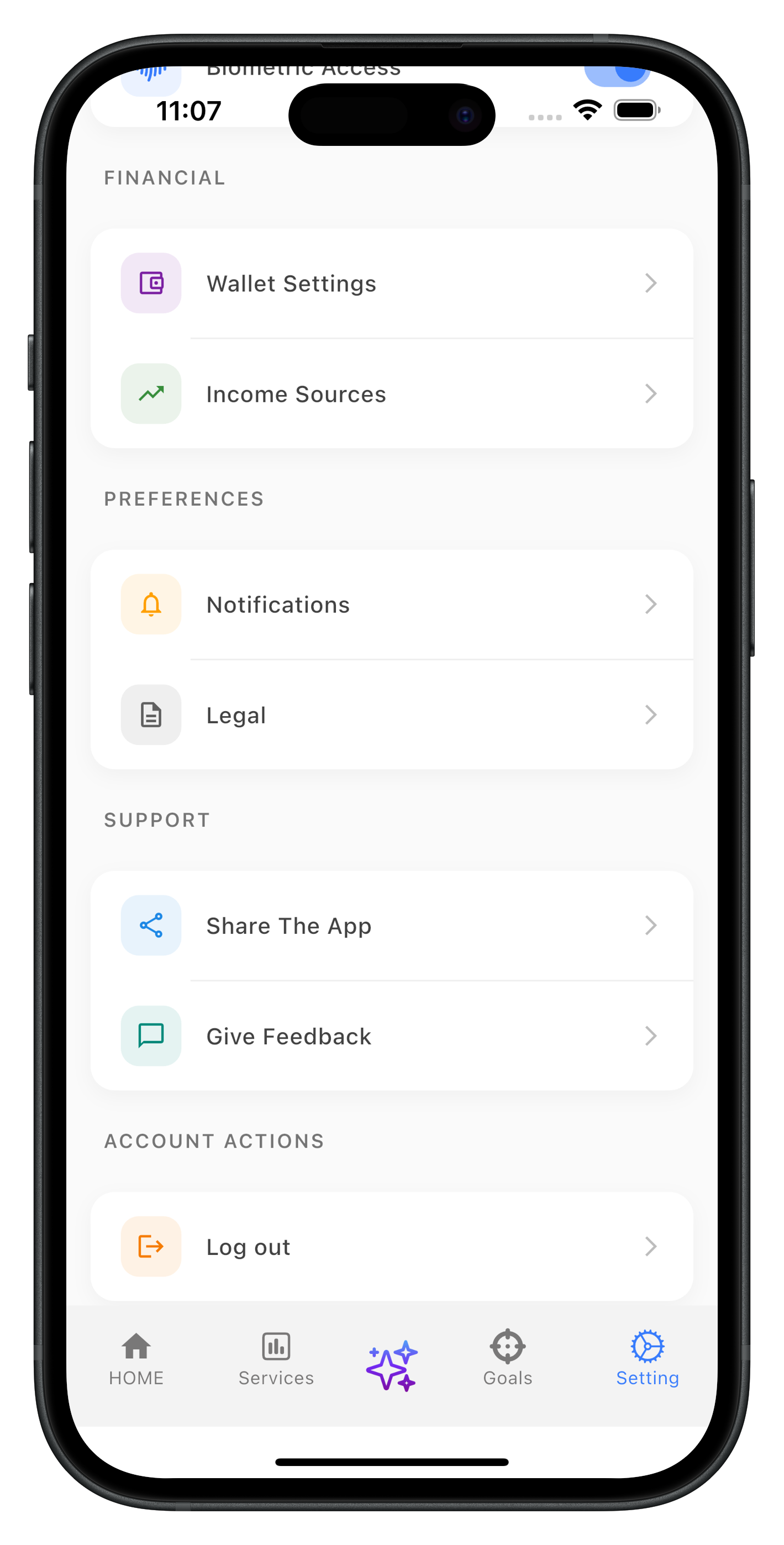The image size is (784, 1545).
Task: Open Give Feedback
Action: 391,1036
